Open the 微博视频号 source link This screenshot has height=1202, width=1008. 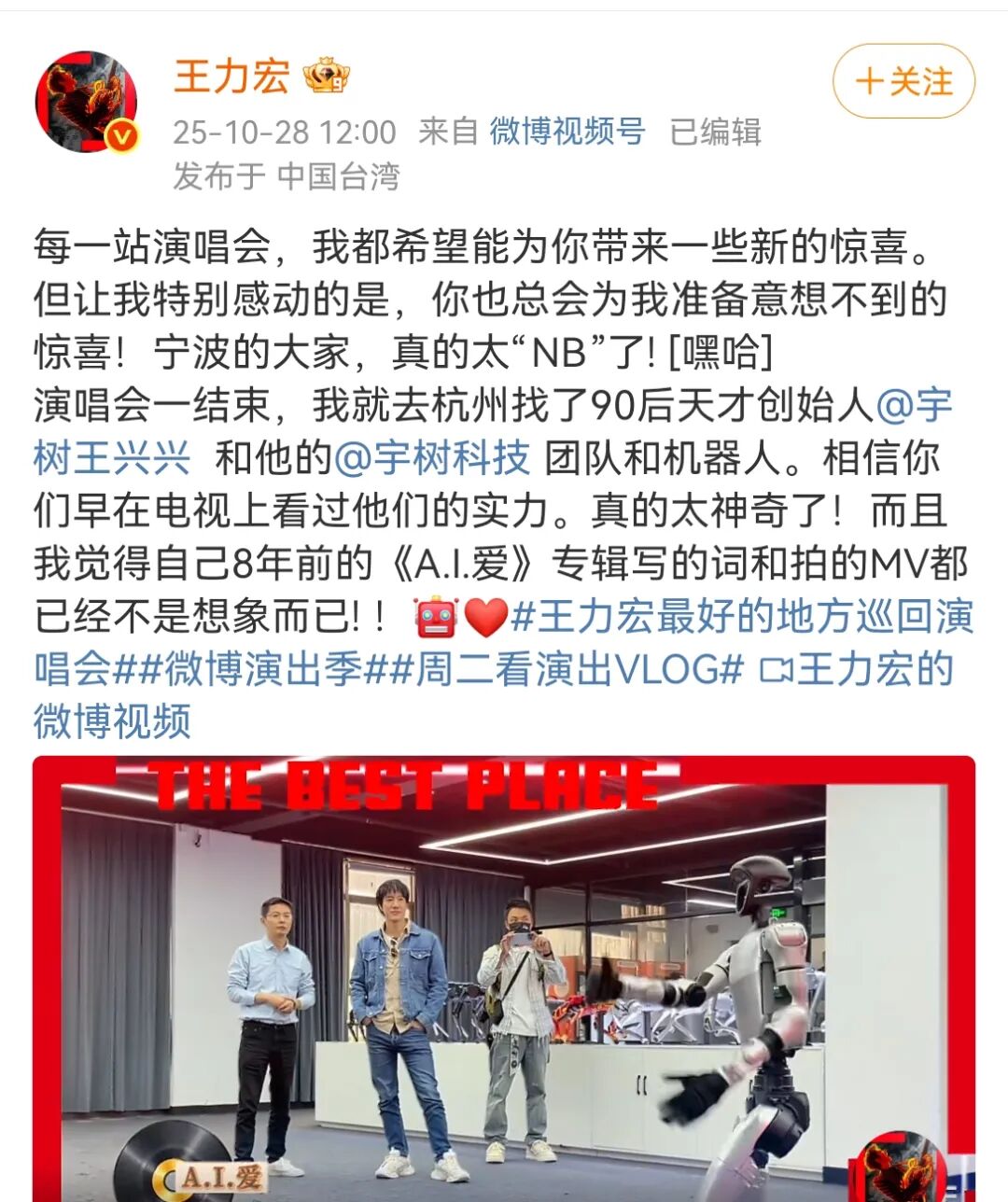567,132
